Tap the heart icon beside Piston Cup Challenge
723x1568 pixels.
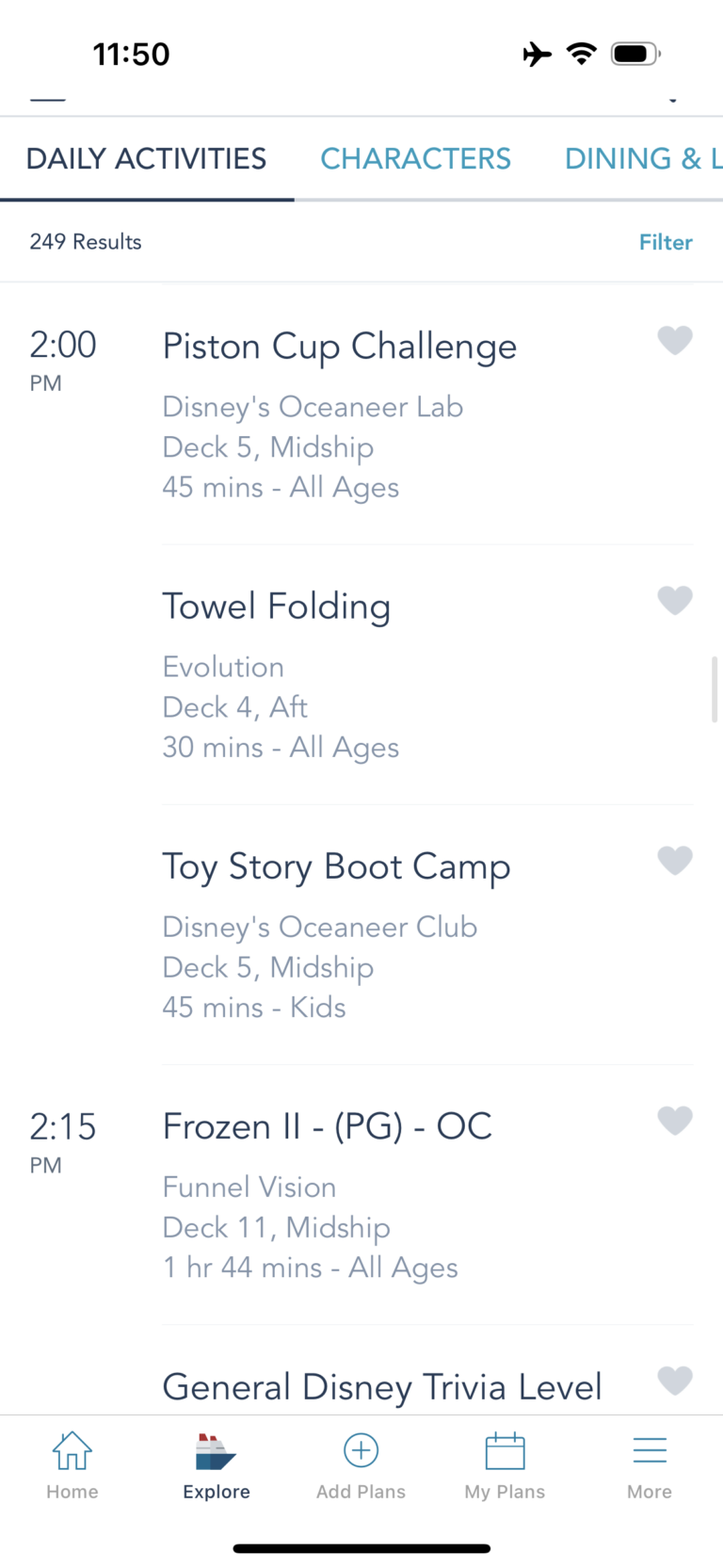pos(675,341)
